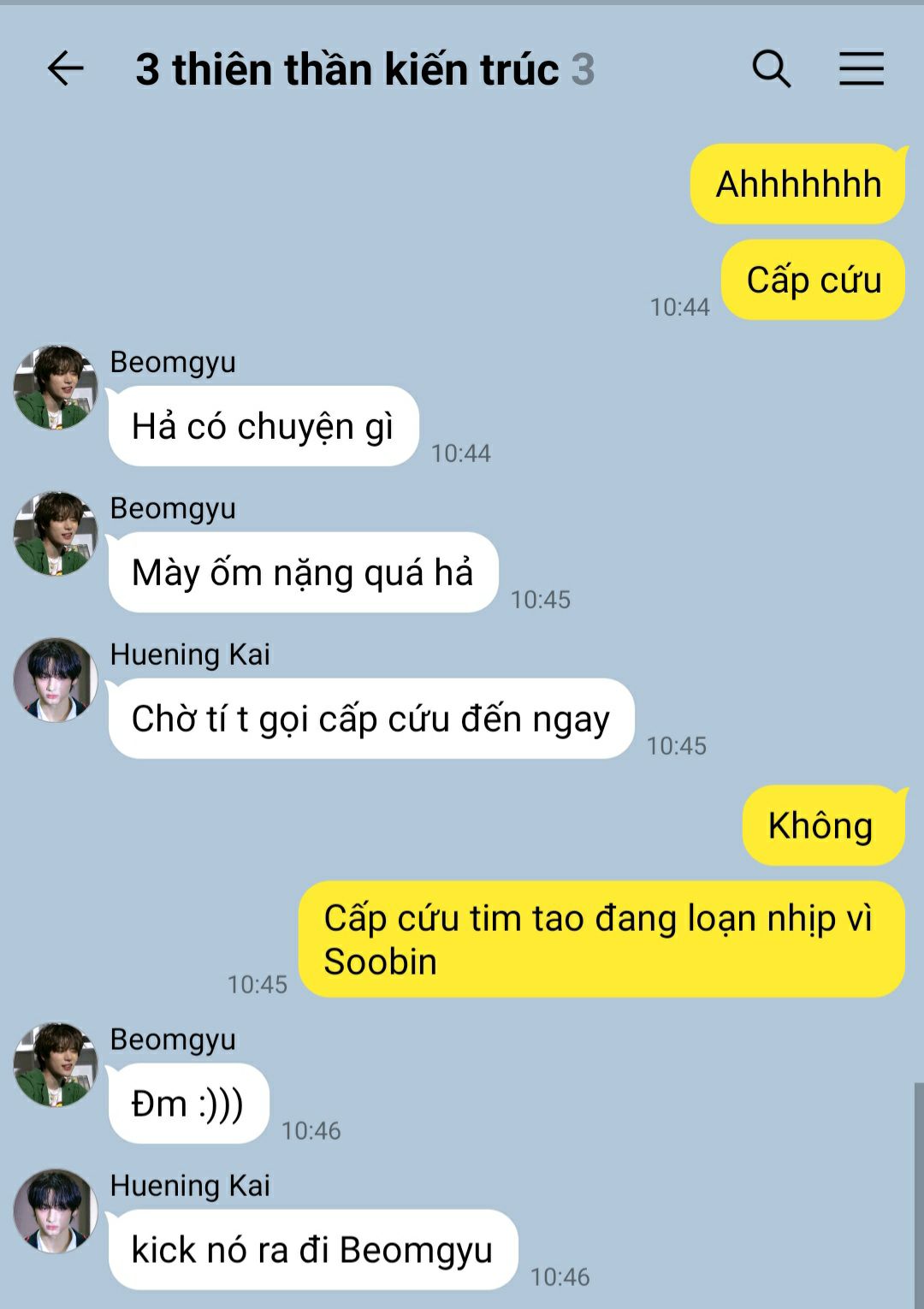924x1309 pixels.
Task: Open the chat room menu
Action: (861, 69)
